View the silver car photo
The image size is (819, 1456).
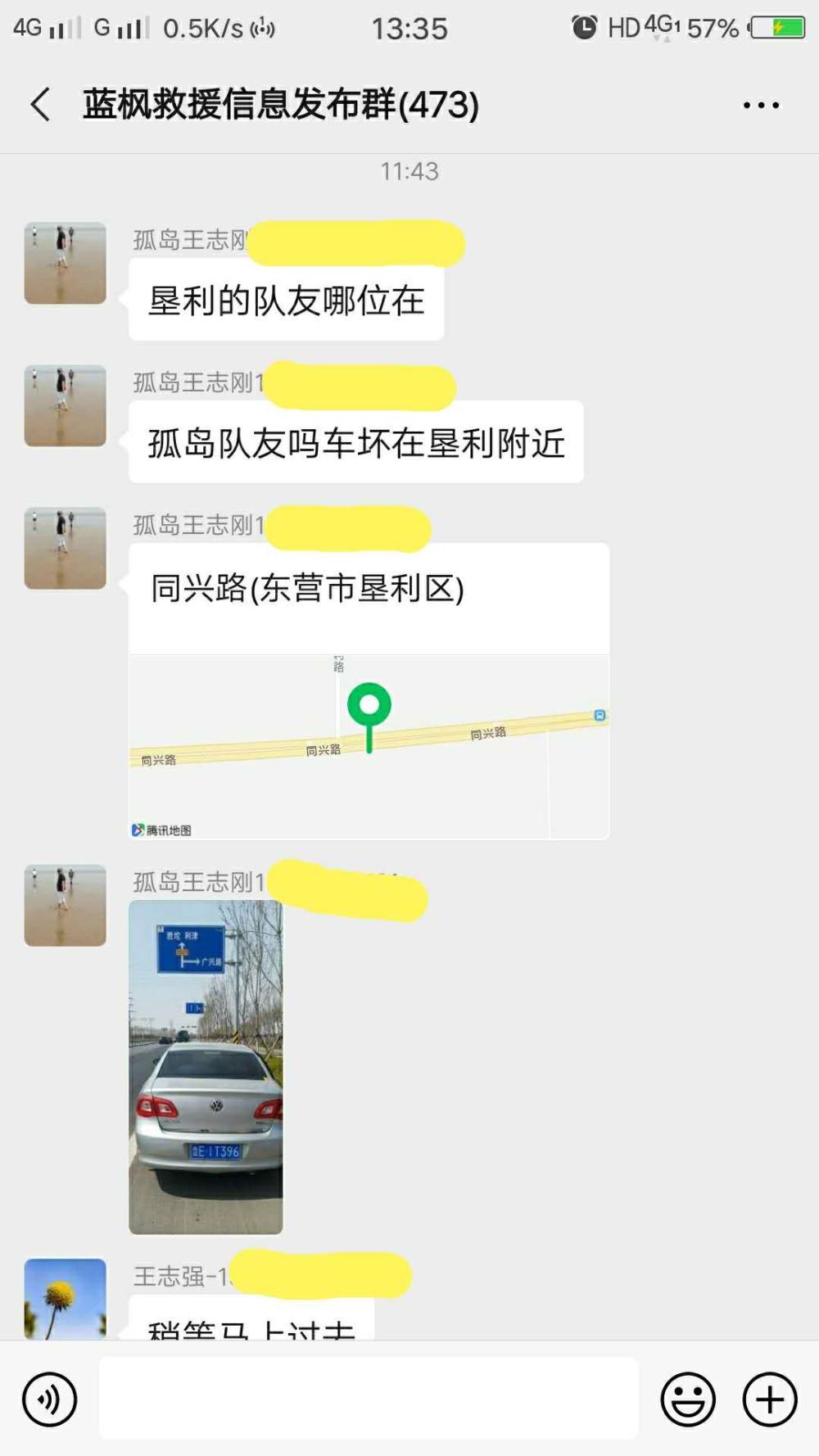pos(206,1067)
